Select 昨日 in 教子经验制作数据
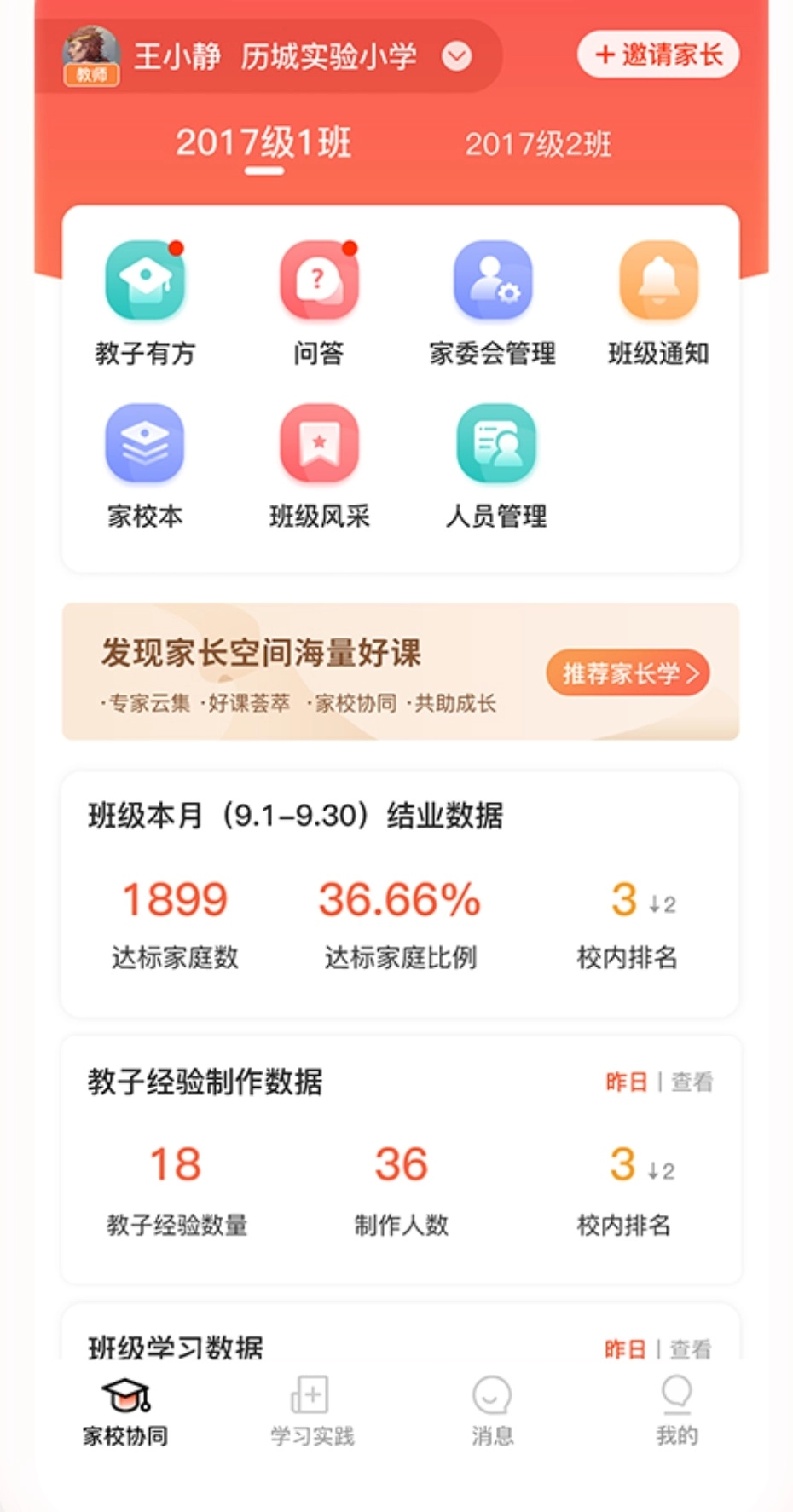793x1512 pixels. click(x=626, y=1082)
